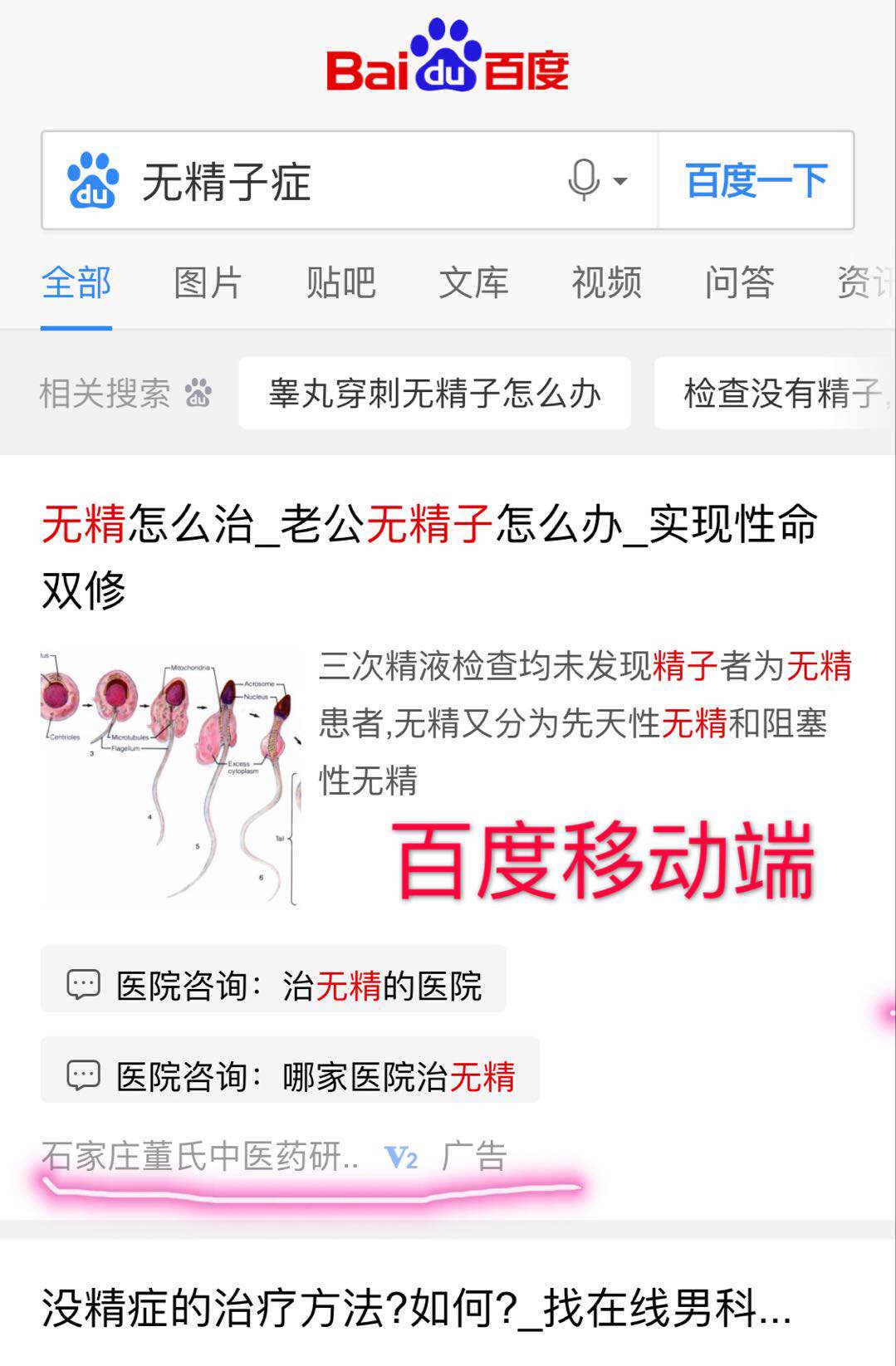This screenshot has height=1366, width=896.
Task: Open the voice input options dropdown arrow
Action: (619, 183)
